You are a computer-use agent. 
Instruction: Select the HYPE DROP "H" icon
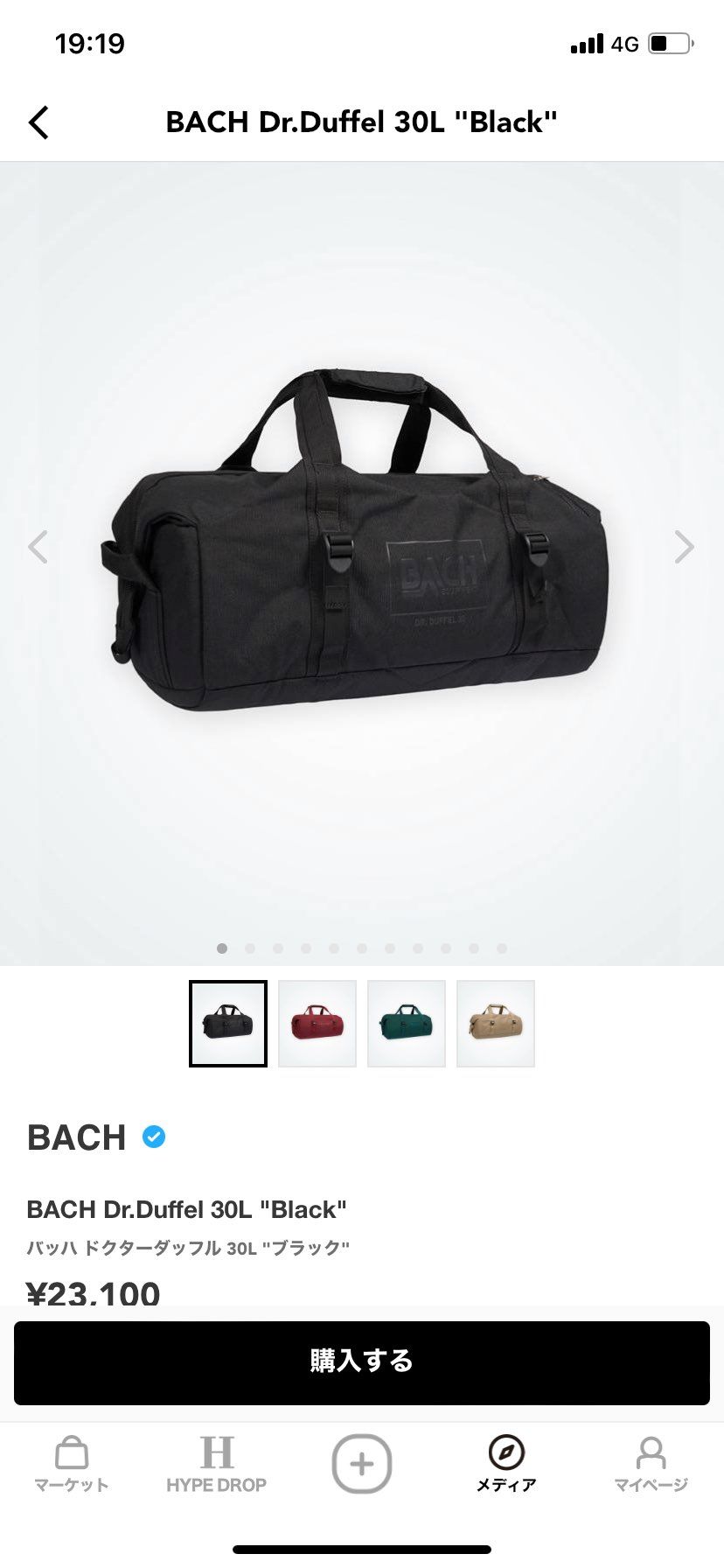pos(217,1453)
